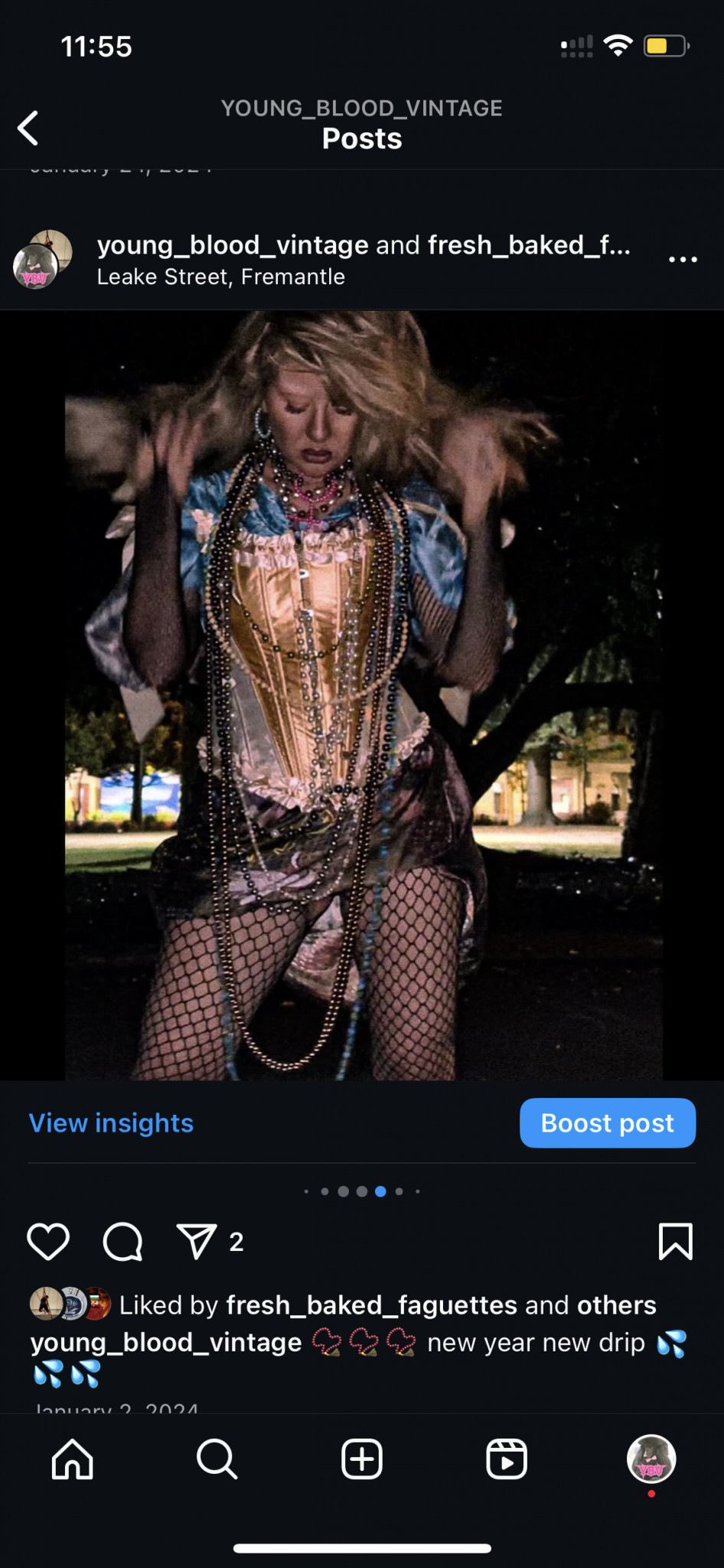Viewport: 724px width, 1568px height.
Task: Open the post's three-dot options menu
Action: click(682, 260)
